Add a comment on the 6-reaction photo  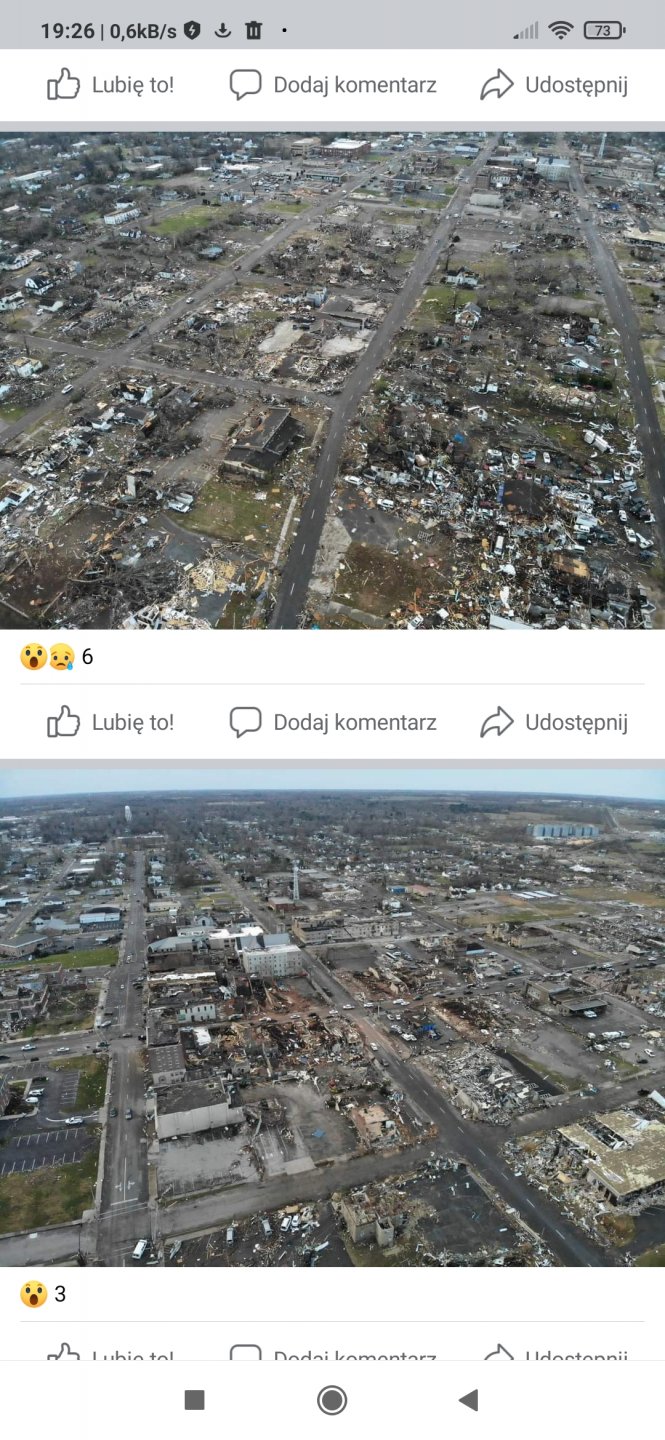coord(333,722)
